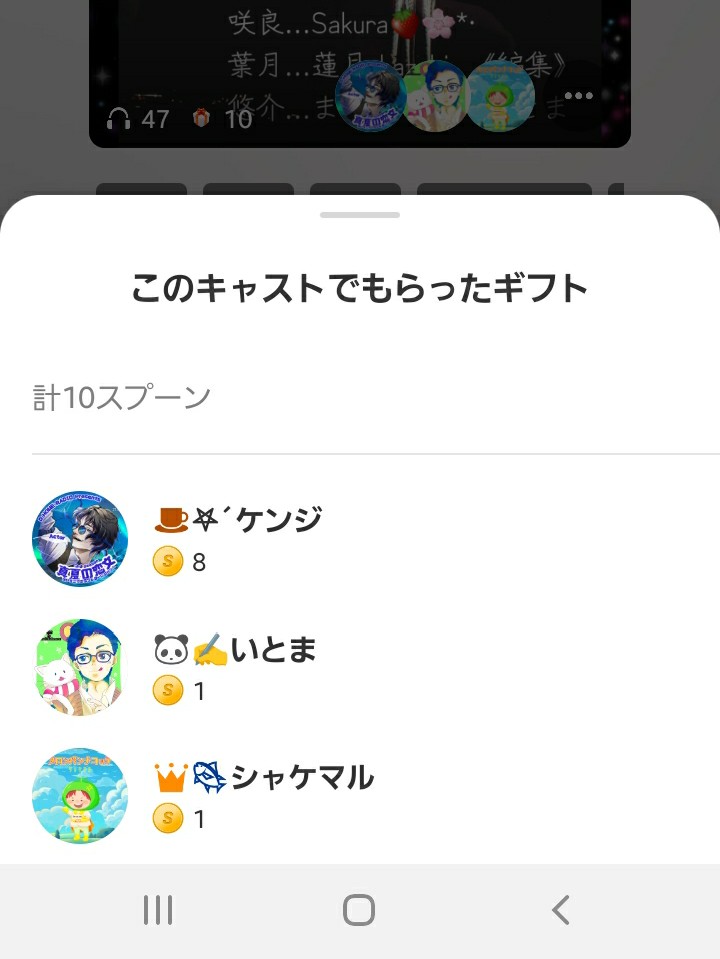Open the three-dot overflow menu
This screenshot has width=720, height=959.
tap(577, 95)
